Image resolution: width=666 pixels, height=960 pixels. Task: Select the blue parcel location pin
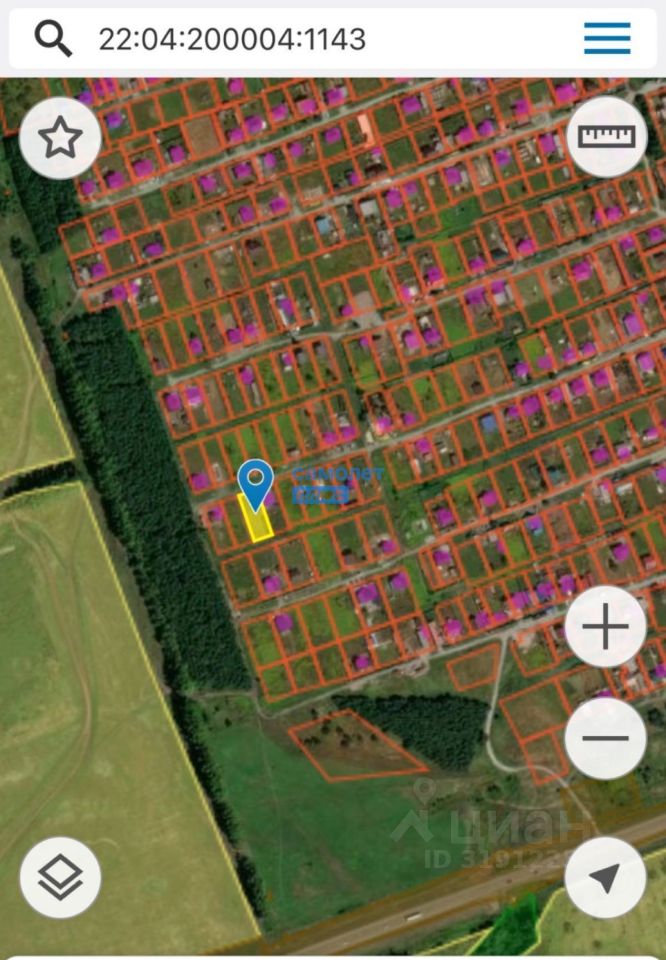coord(257,483)
